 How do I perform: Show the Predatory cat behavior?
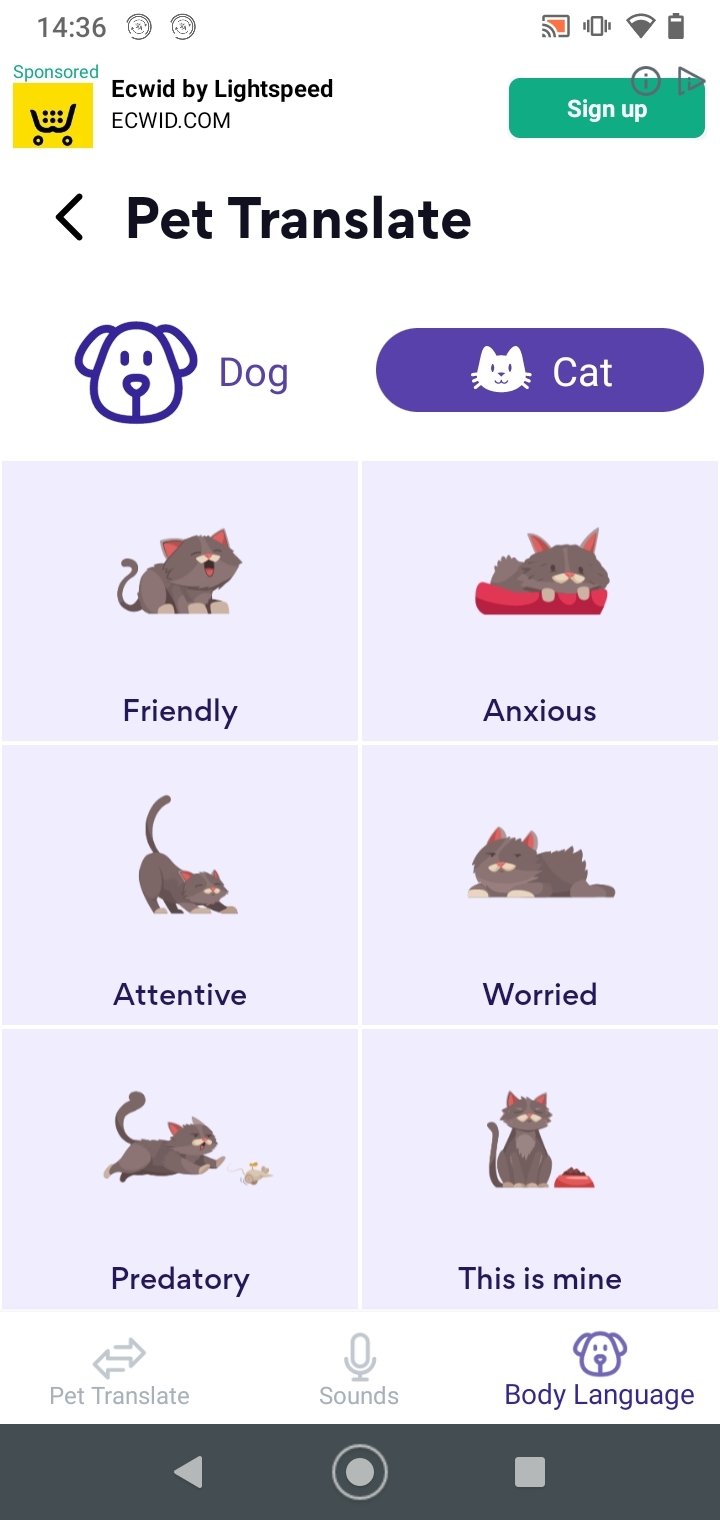pyautogui.click(x=180, y=1169)
